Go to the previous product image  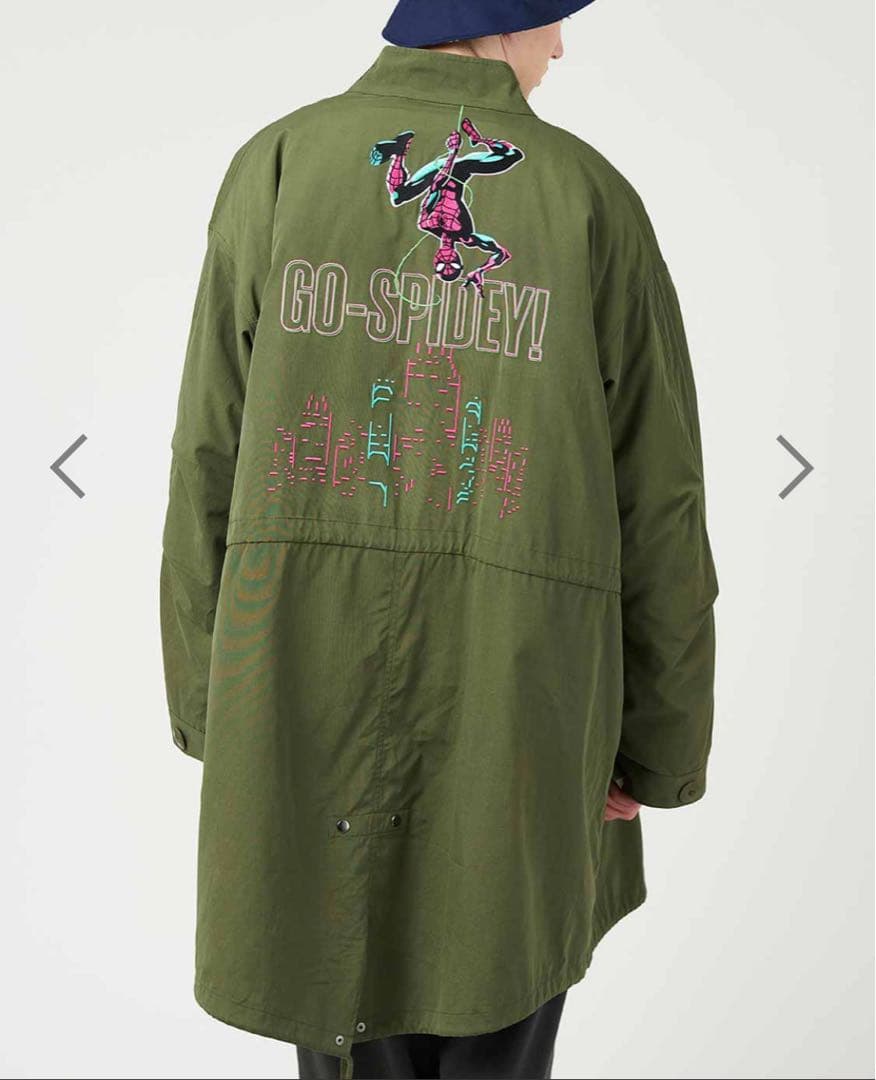pyautogui.click(x=68, y=466)
